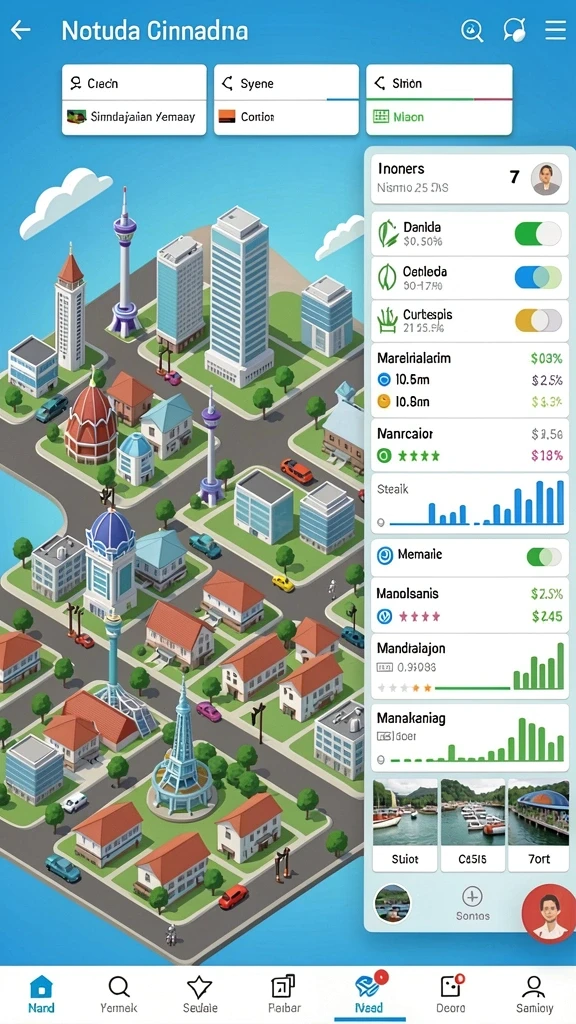Viewport: 576px width, 1024px height.
Task: Tap the red avatar floating button
Action: tap(549, 913)
